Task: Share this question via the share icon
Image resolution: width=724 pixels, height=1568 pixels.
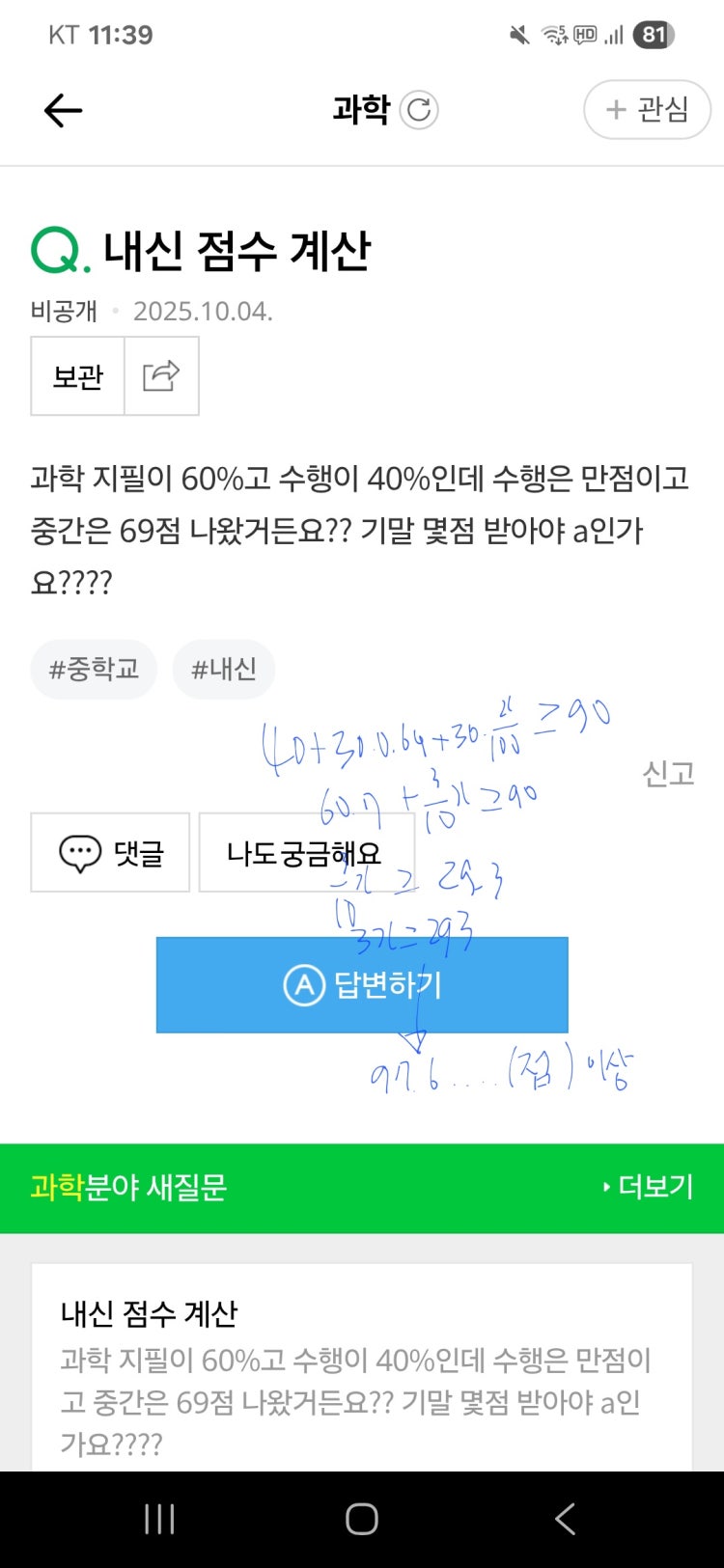Action: point(161,376)
